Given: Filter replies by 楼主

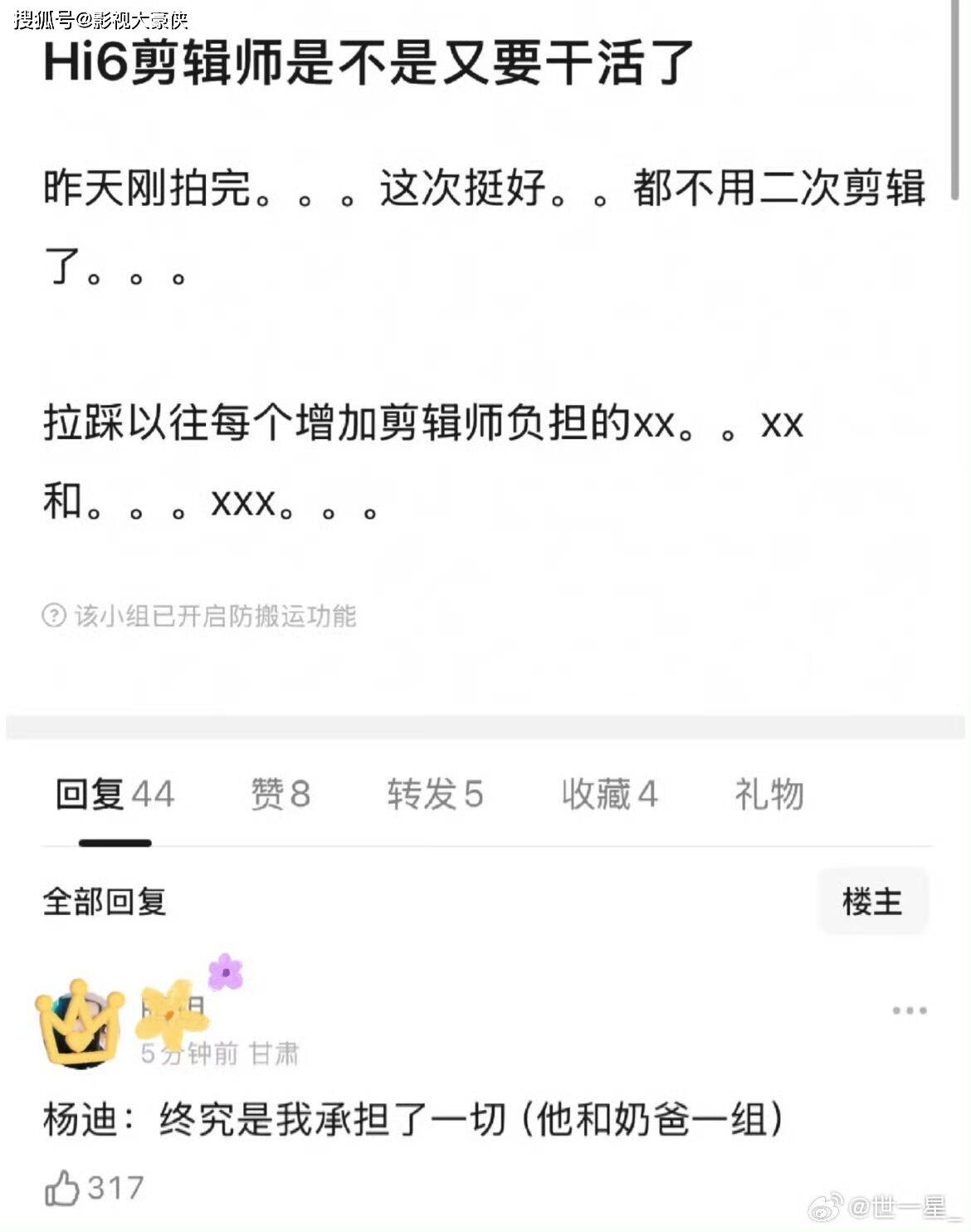Looking at the screenshot, I should pos(871,902).
